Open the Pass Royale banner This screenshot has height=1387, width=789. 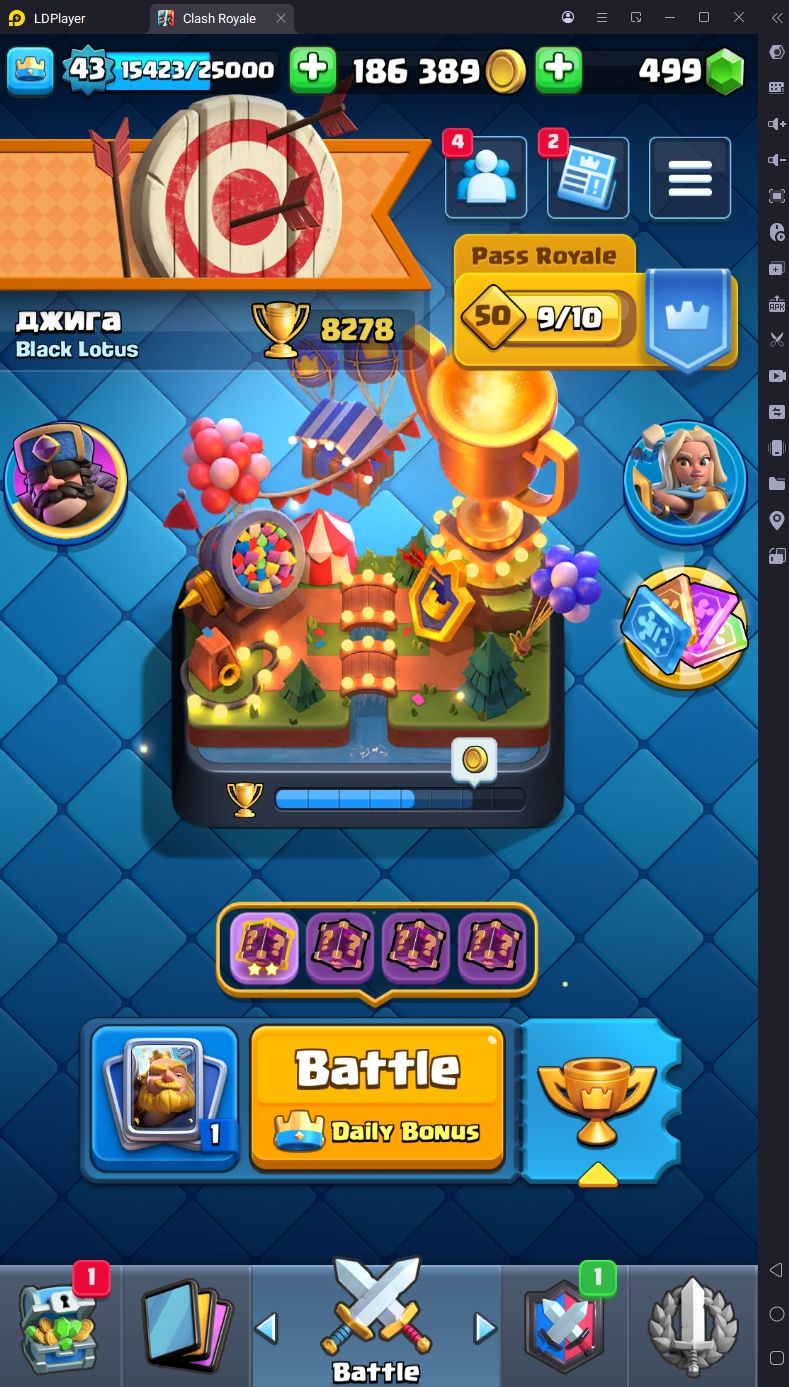point(596,303)
